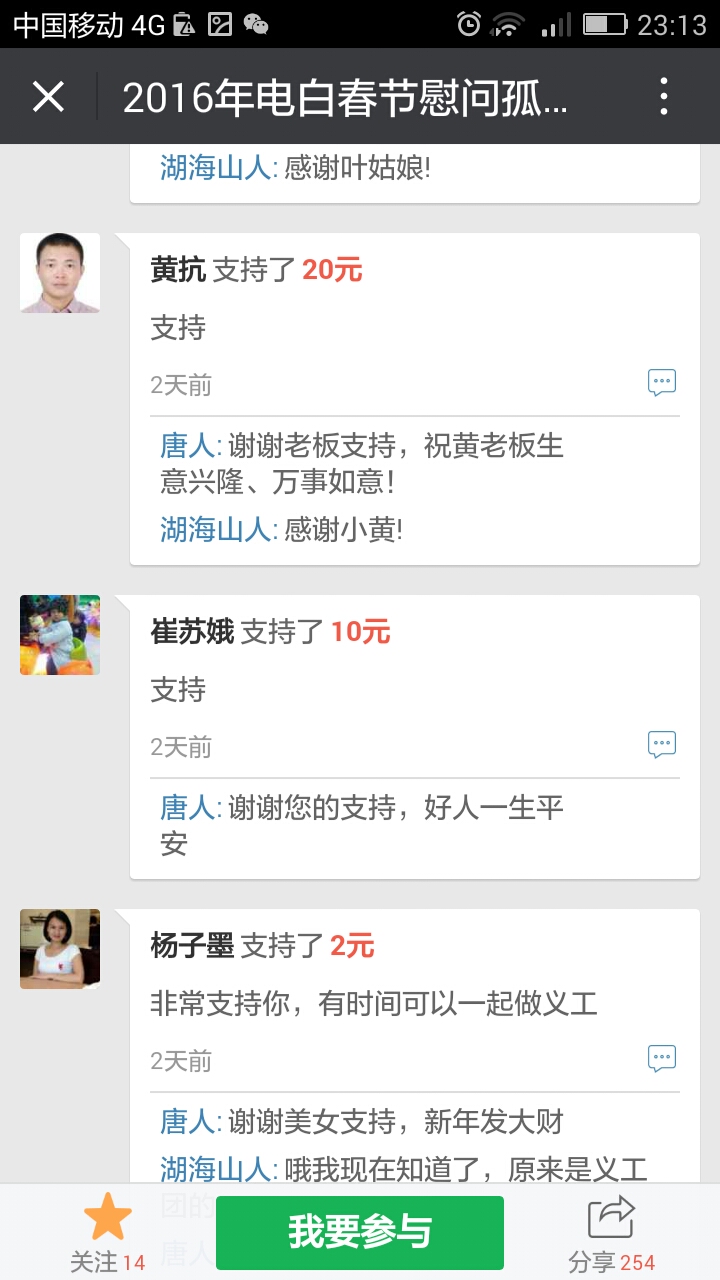The width and height of the screenshot is (720, 1280).
Task: Open 湖海山人's profile from 感谢小黄 reply
Action: [215, 529]
